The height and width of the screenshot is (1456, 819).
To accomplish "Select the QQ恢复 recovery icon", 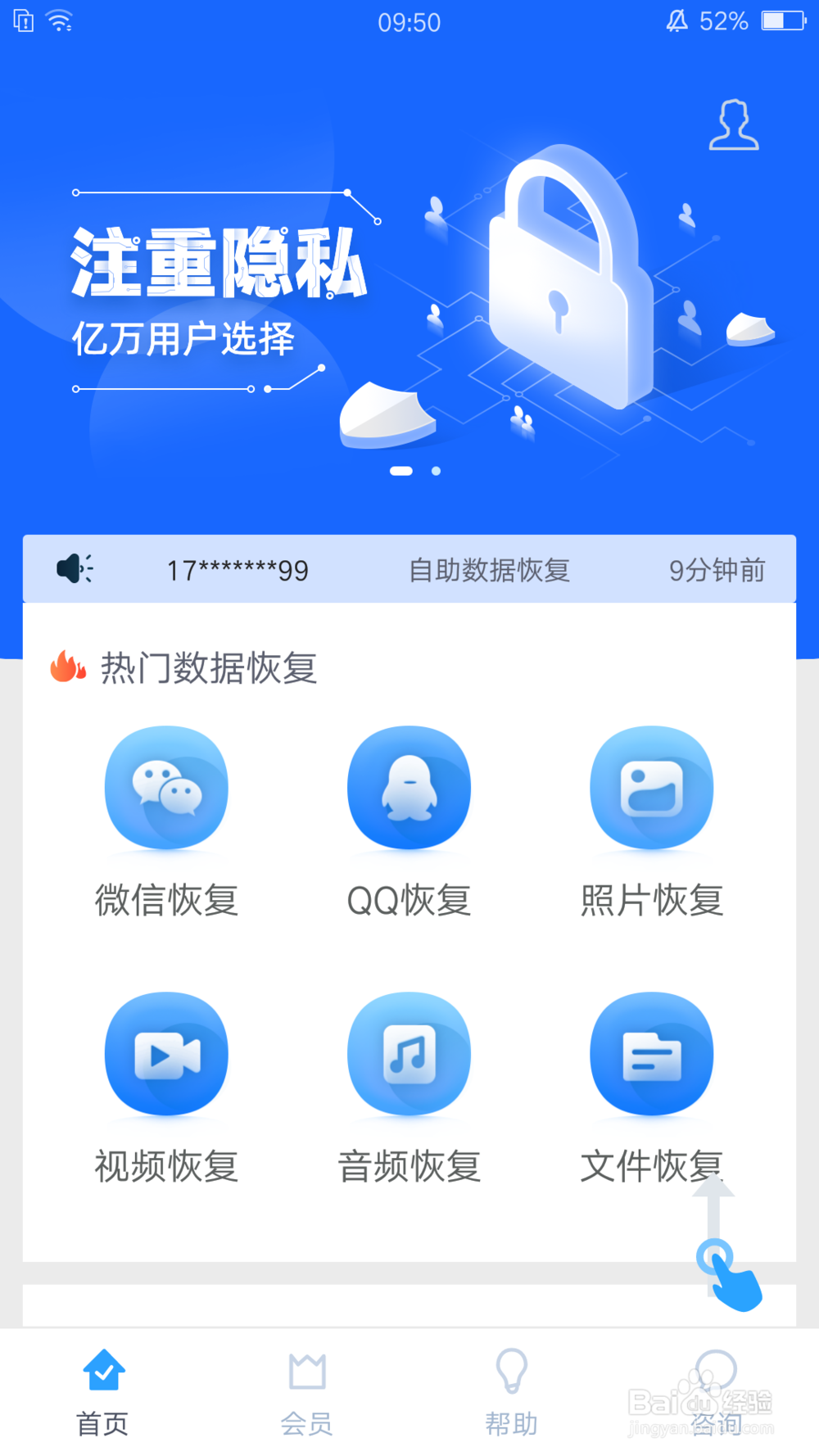I will coord(408,787).
